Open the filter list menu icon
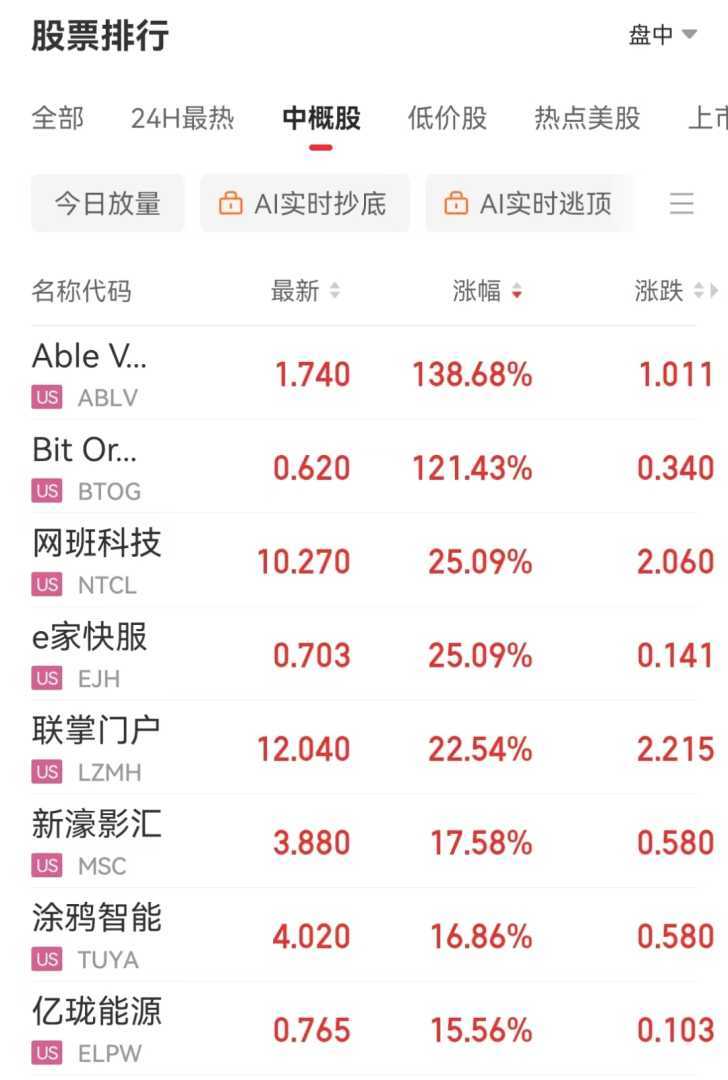Viewport: 728px width, 1080px height. pyautogui.click(x=681, y=204)
